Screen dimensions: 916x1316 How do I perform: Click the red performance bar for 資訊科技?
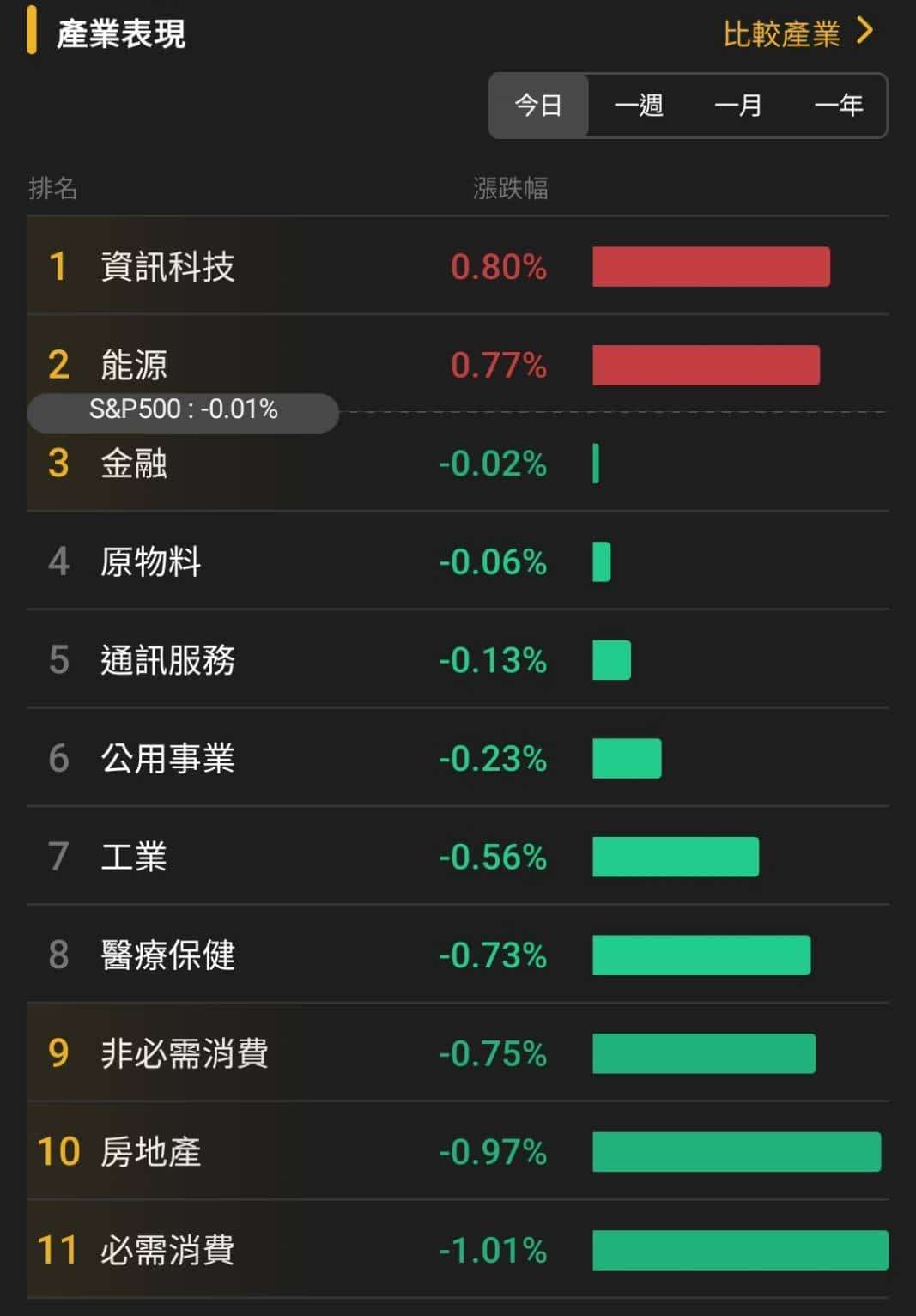(711, 267)
